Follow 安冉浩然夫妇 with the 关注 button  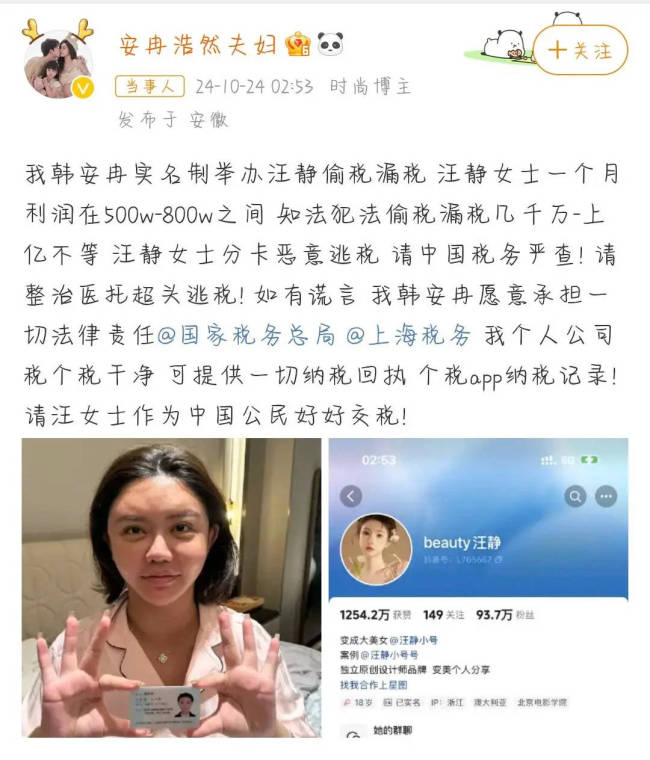tap(580, 50)
